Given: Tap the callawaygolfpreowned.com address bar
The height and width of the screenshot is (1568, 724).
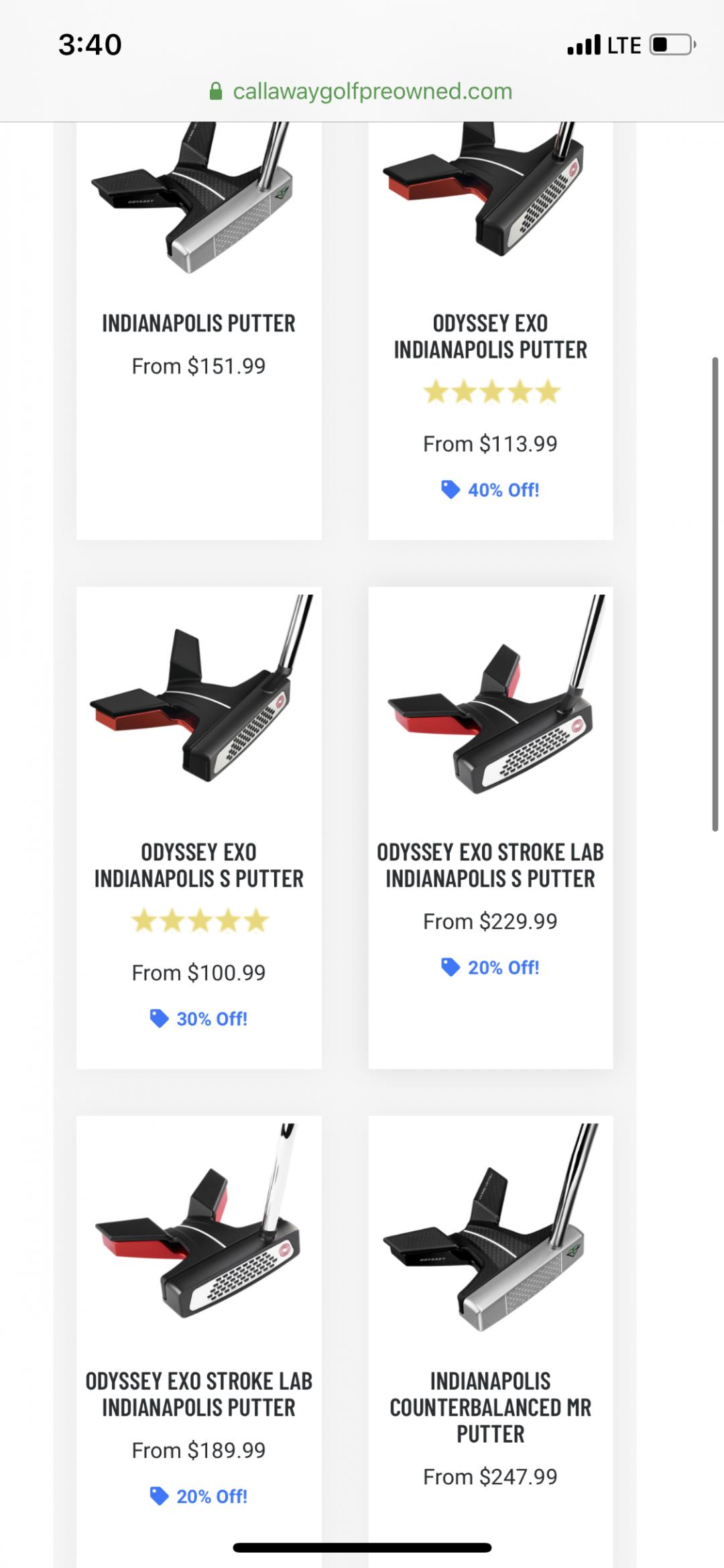Looking at the screenshot, I should tap(362, 91).
